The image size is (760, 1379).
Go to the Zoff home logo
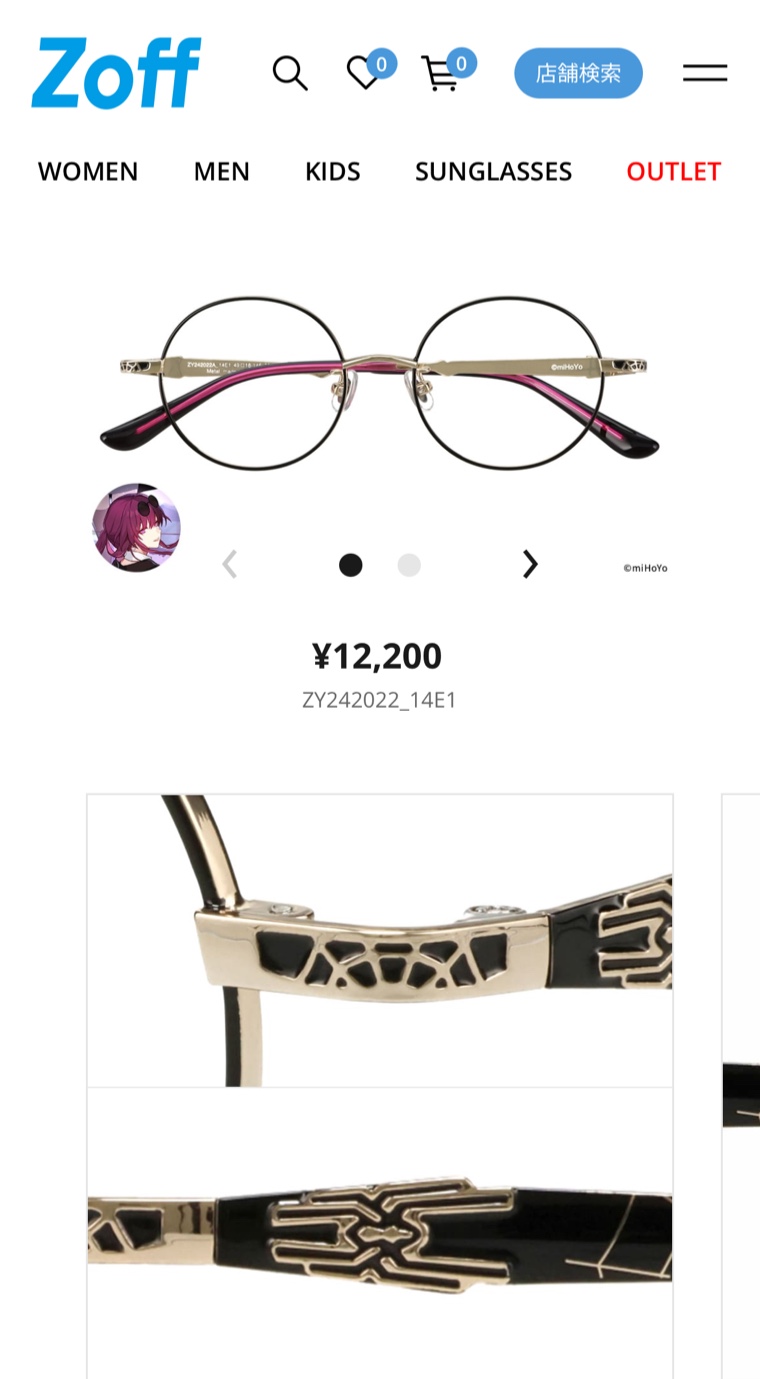point(116,73)
